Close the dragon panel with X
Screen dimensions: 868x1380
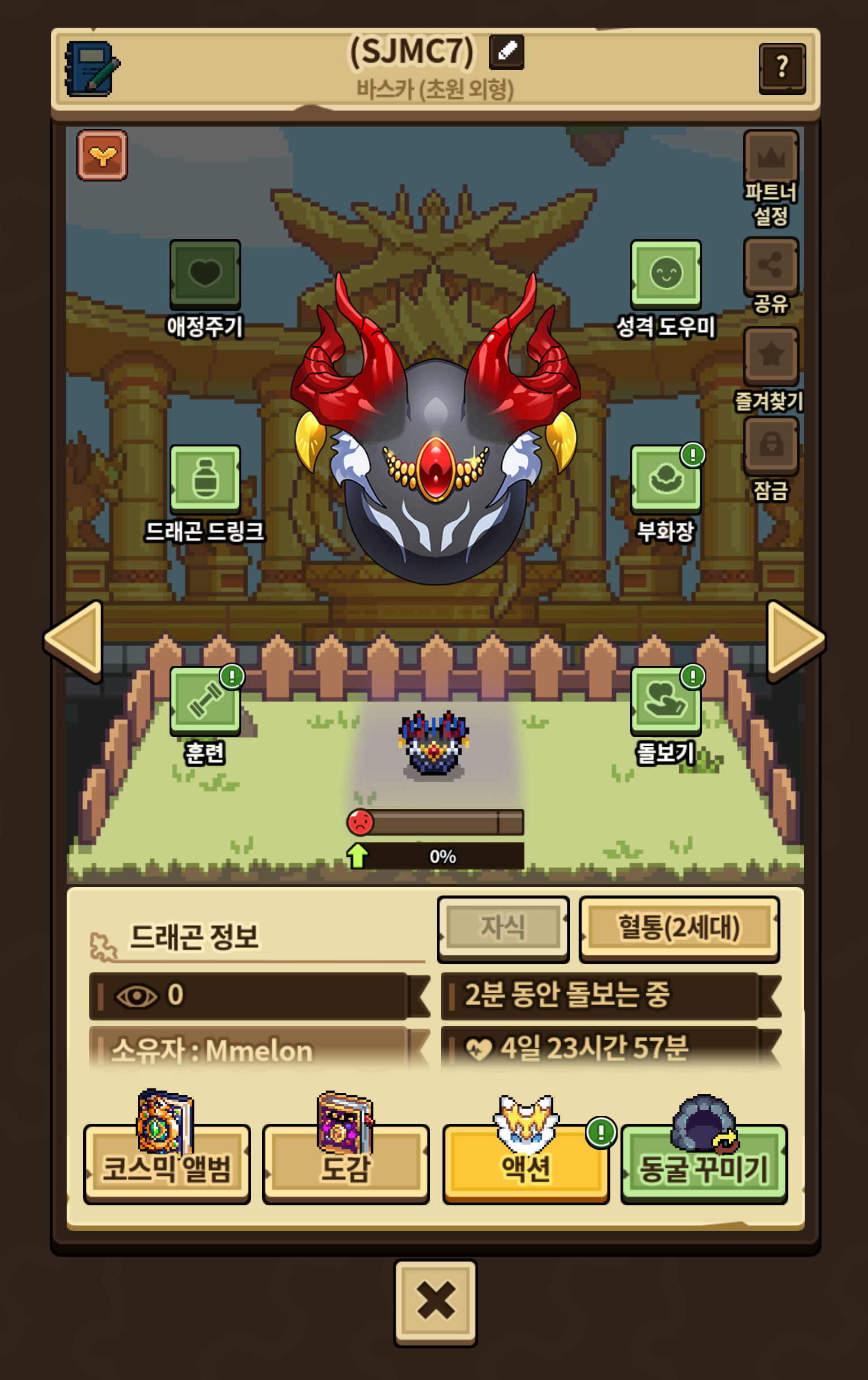click(436, 1303)
